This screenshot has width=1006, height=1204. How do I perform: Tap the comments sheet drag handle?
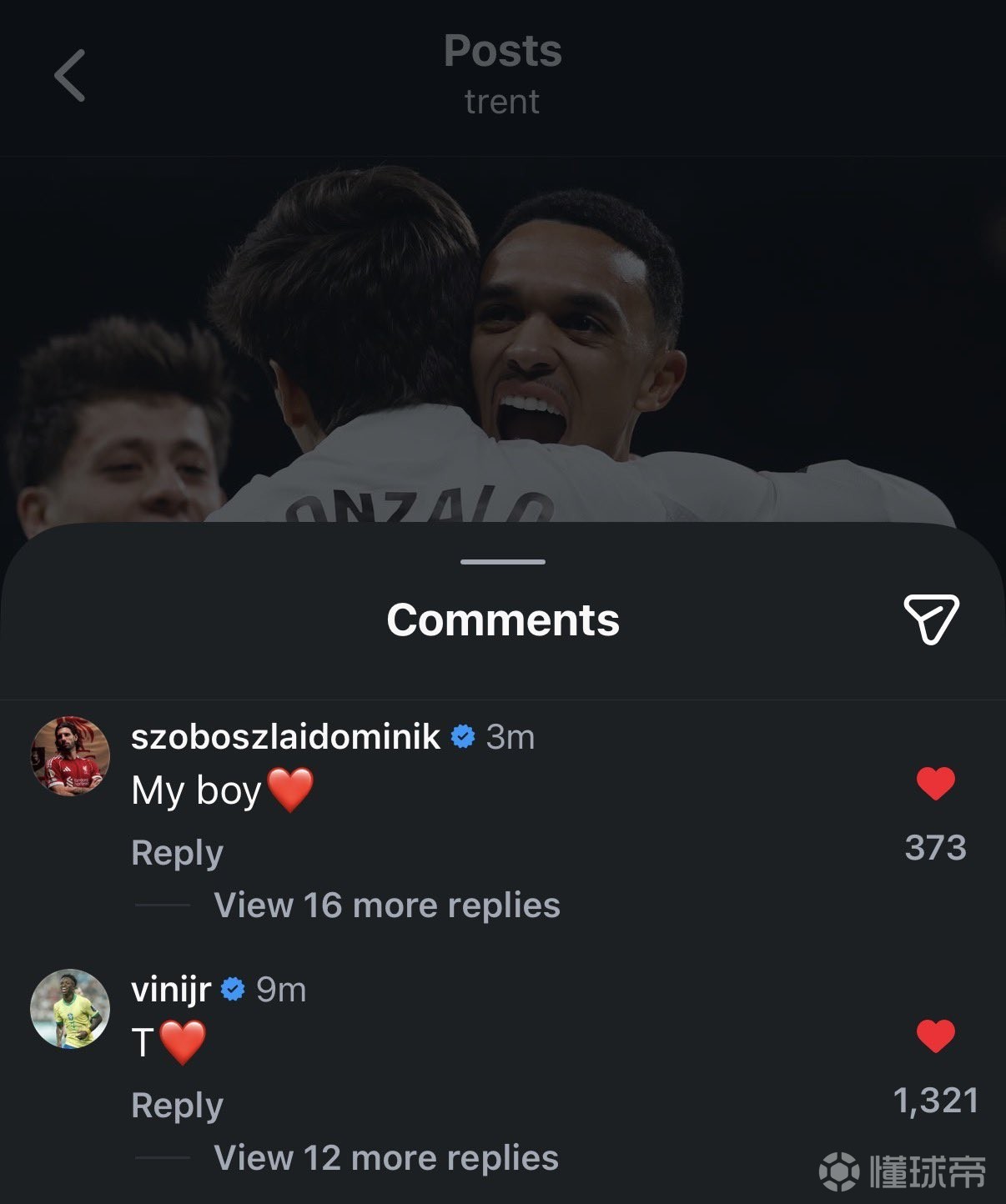tap(503, 562)
